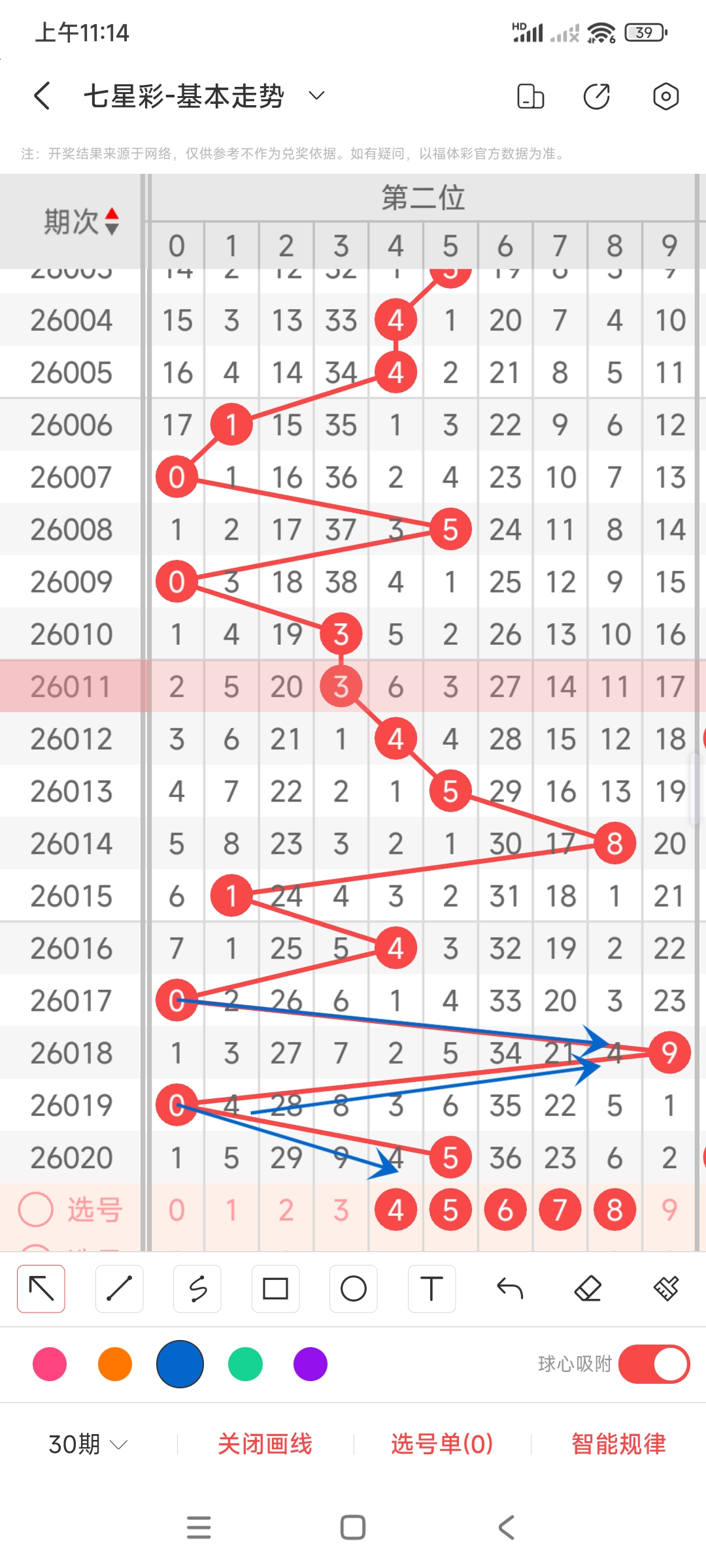Undo the last drawing
706x1568 pixels.
(x=510, y=1288)
